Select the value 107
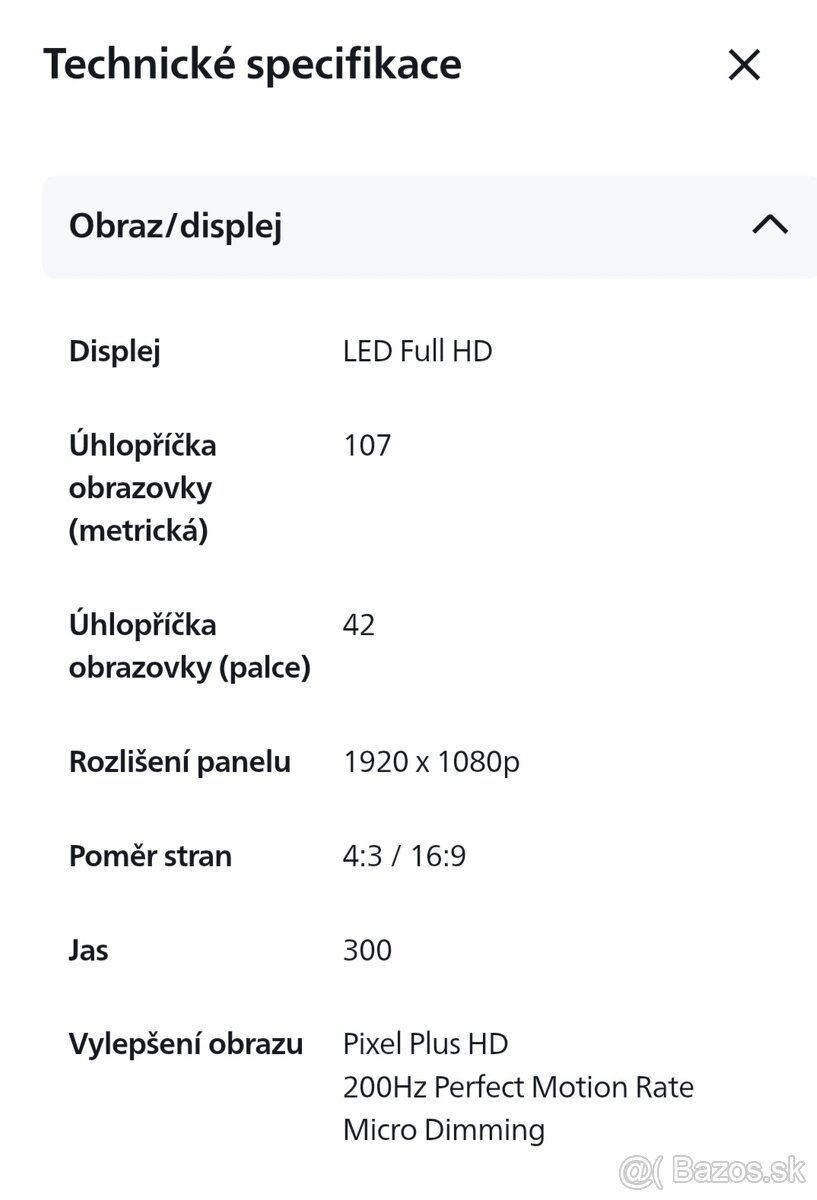This screenshot has width=817, height=1200. (x=367, y=445)
